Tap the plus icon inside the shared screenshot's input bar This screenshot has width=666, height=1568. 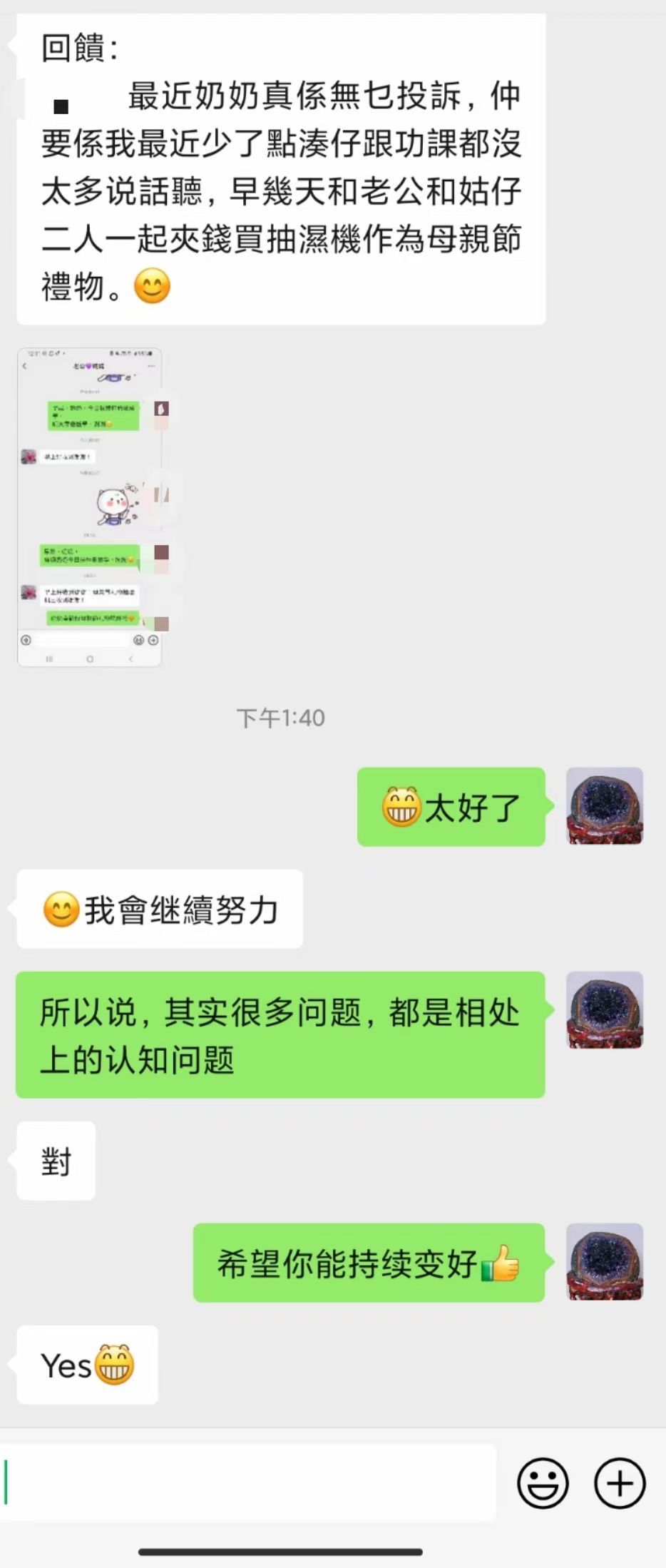tap(153, 640)
